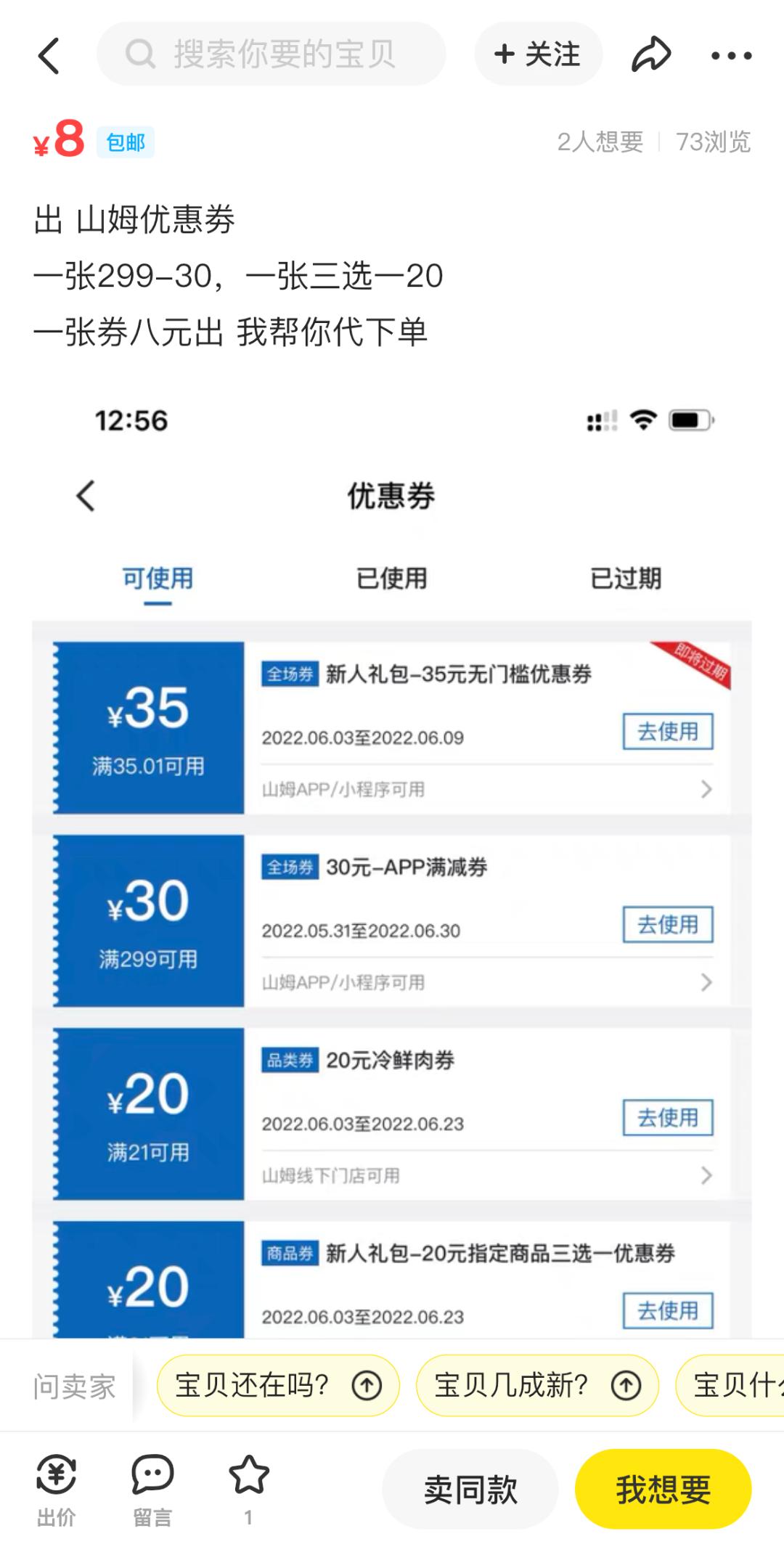This screenshot has height=1568, width=784.
Task: Switch to the 已使用 coupon tab
Action: pyautogui.click(x=392, y=577)
